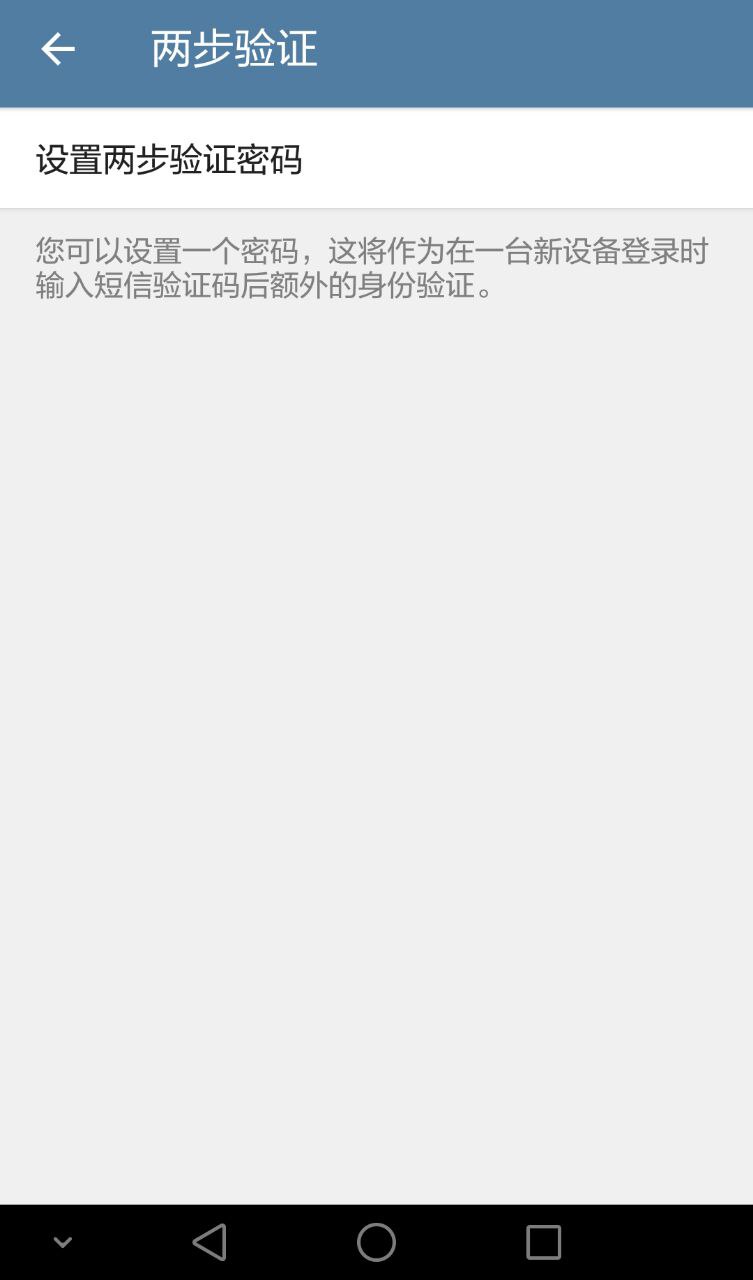
Task: Tap the system home button
Action: tap(376, 1242)
